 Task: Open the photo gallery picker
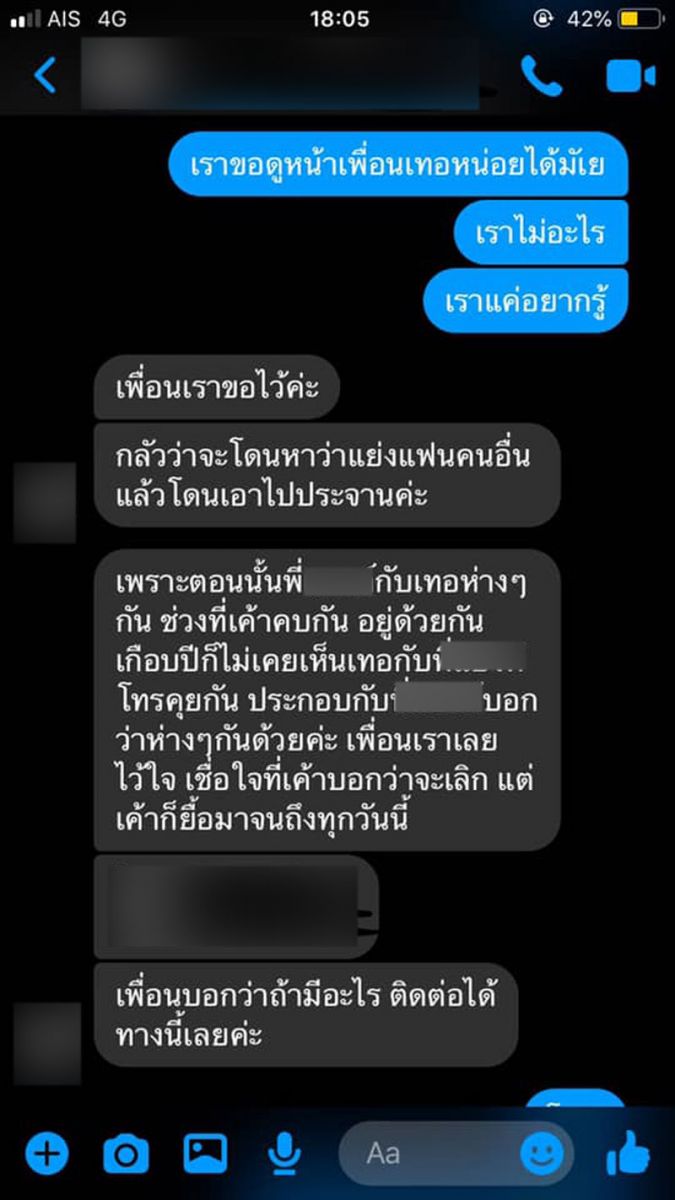coord(206,1154)
